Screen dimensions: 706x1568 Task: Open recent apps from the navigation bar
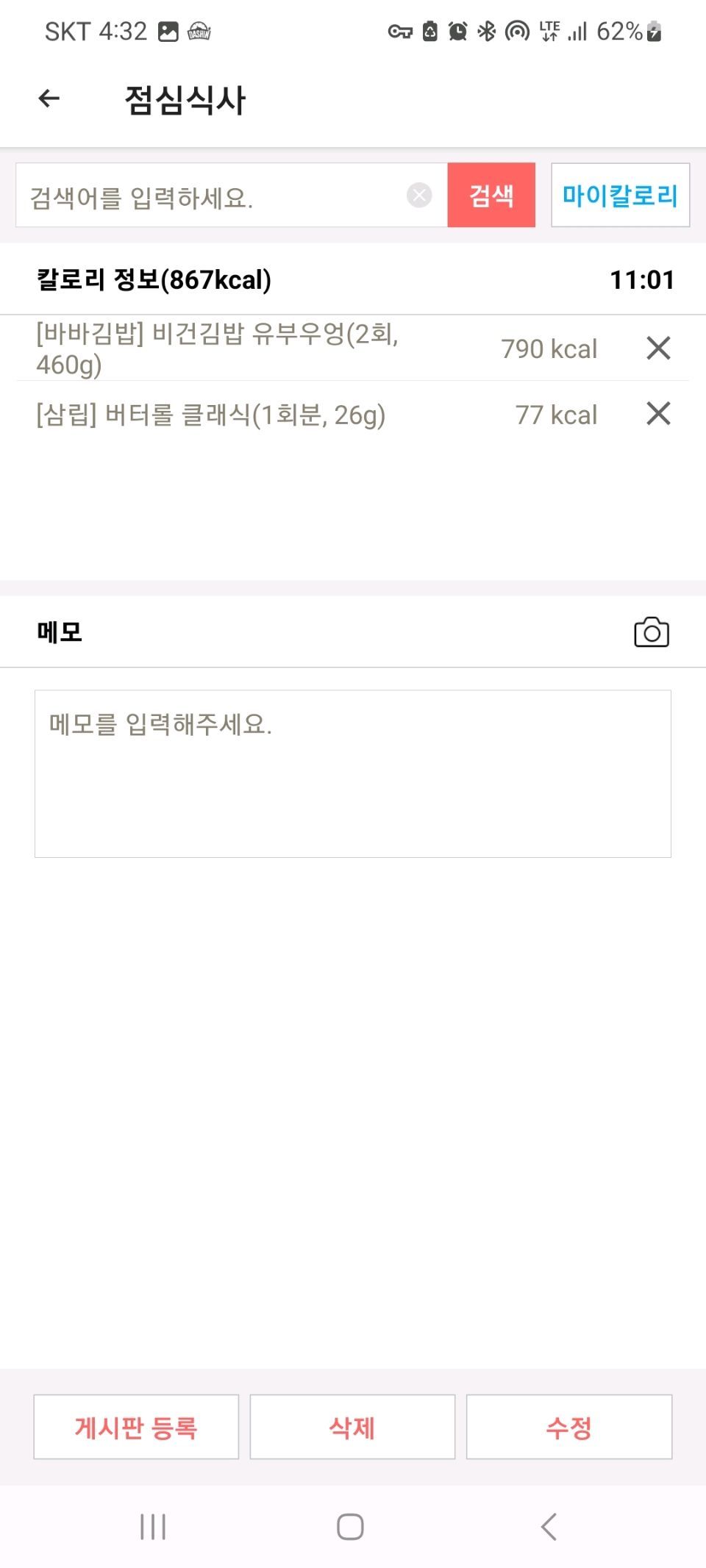coord(153,1527)
